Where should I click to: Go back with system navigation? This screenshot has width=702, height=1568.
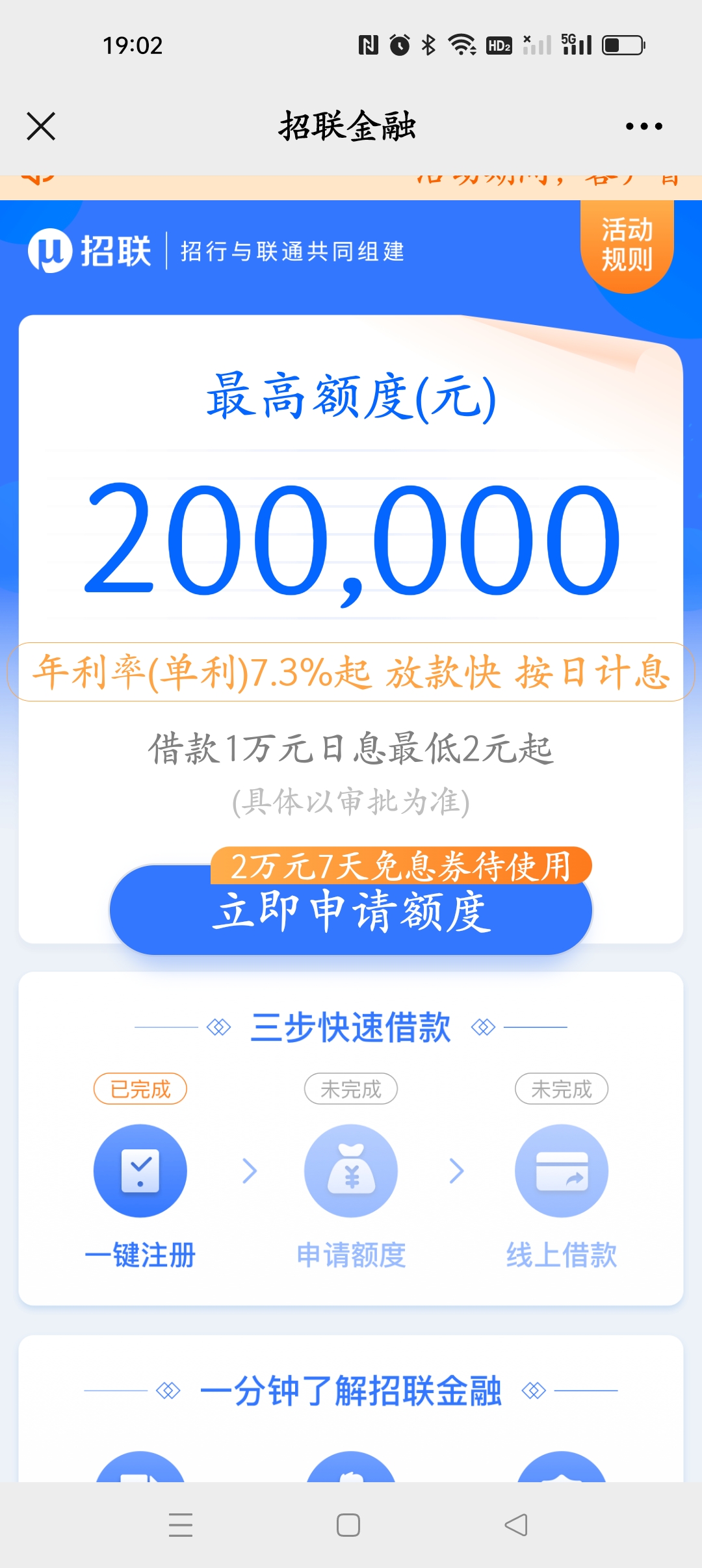pos(517,1524)
